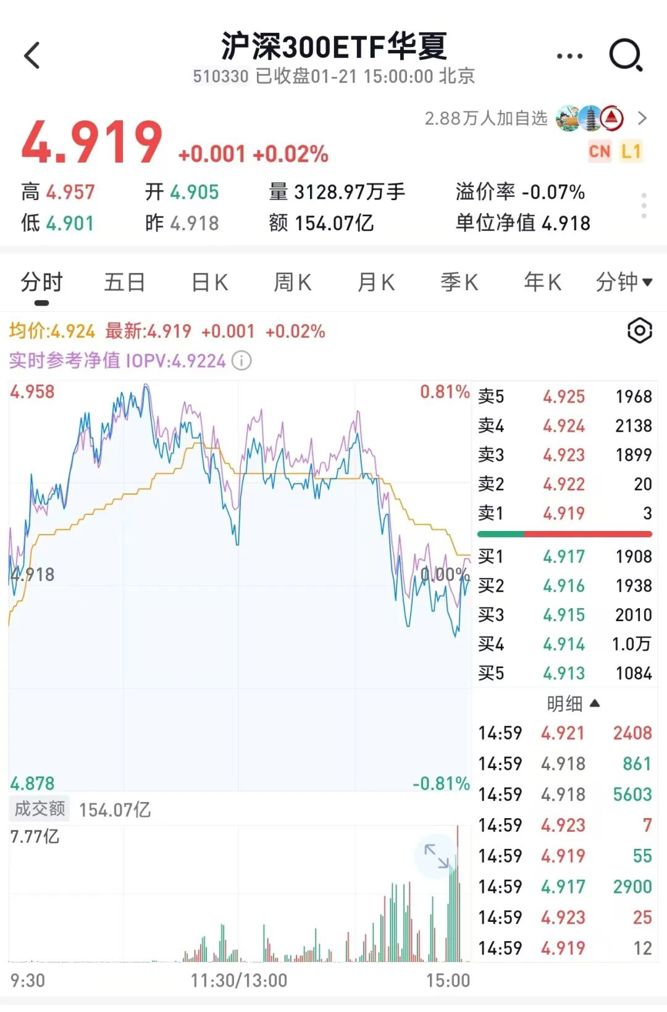Open the 年K chart tab
This screenshot has height=1012, width=667.
(542, 283)
